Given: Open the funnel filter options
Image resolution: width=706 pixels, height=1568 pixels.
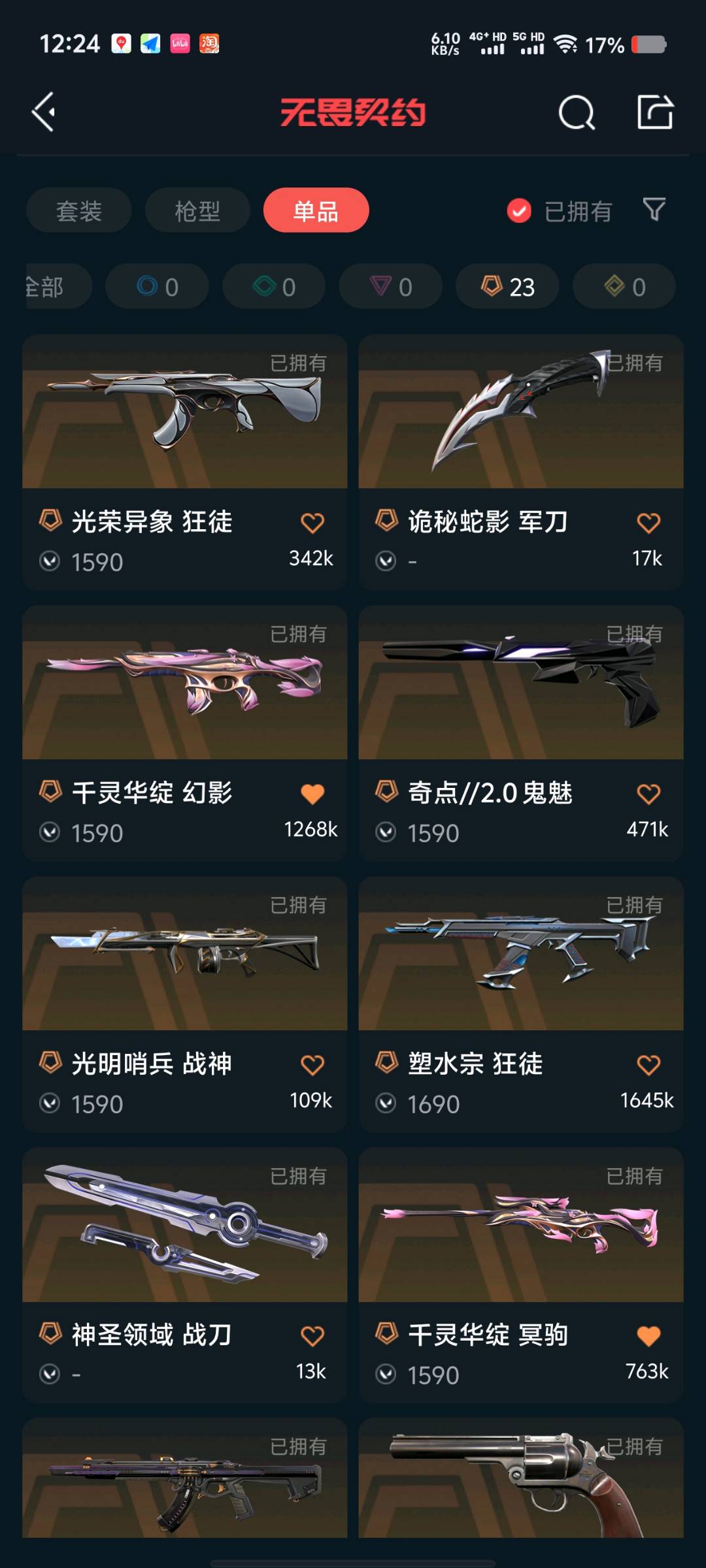Looking at the screenshot, I should pos(654,210).
